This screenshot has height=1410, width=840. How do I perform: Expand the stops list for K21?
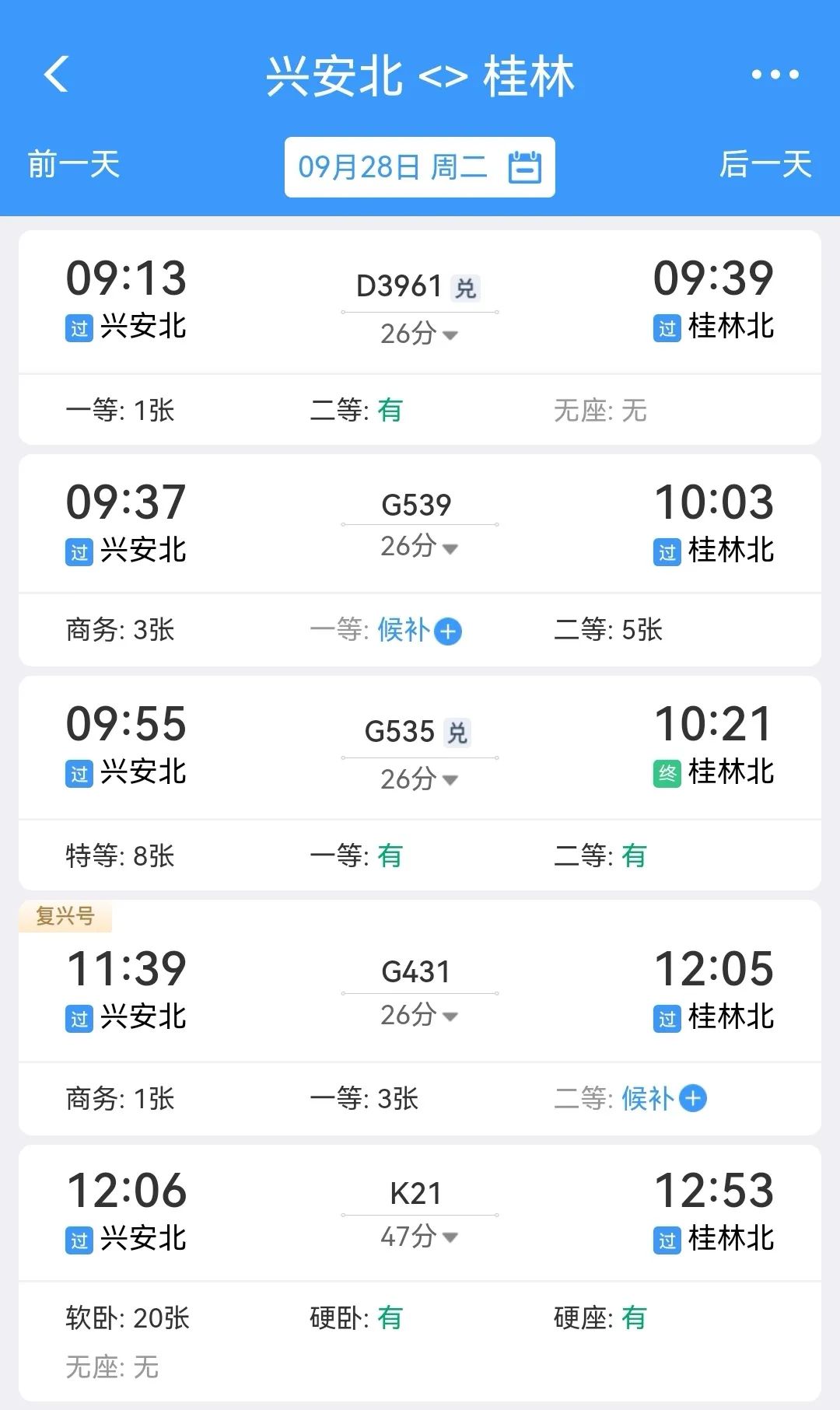tap(419, 1237)
